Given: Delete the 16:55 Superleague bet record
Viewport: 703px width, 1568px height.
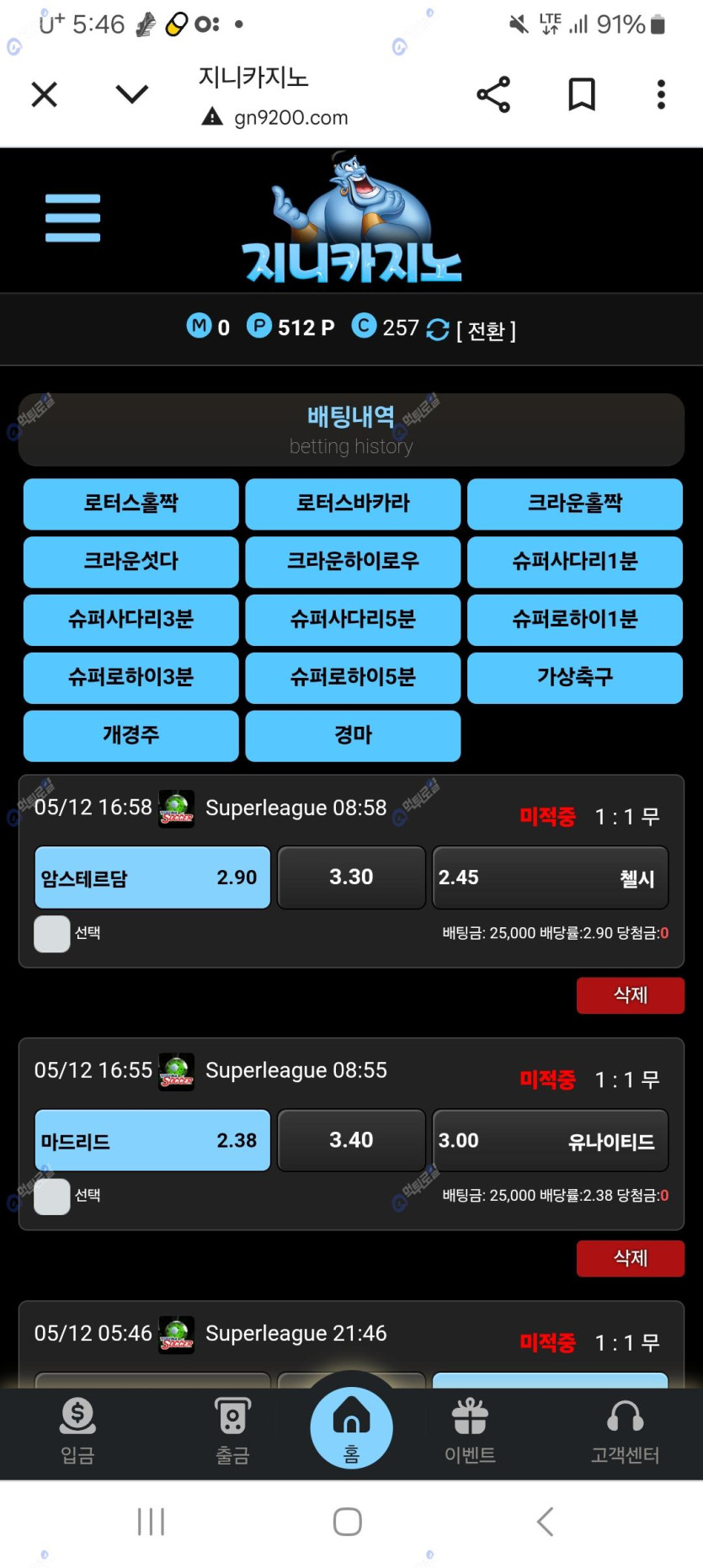Looking at the screenshot, I should tap(630, 1258).
